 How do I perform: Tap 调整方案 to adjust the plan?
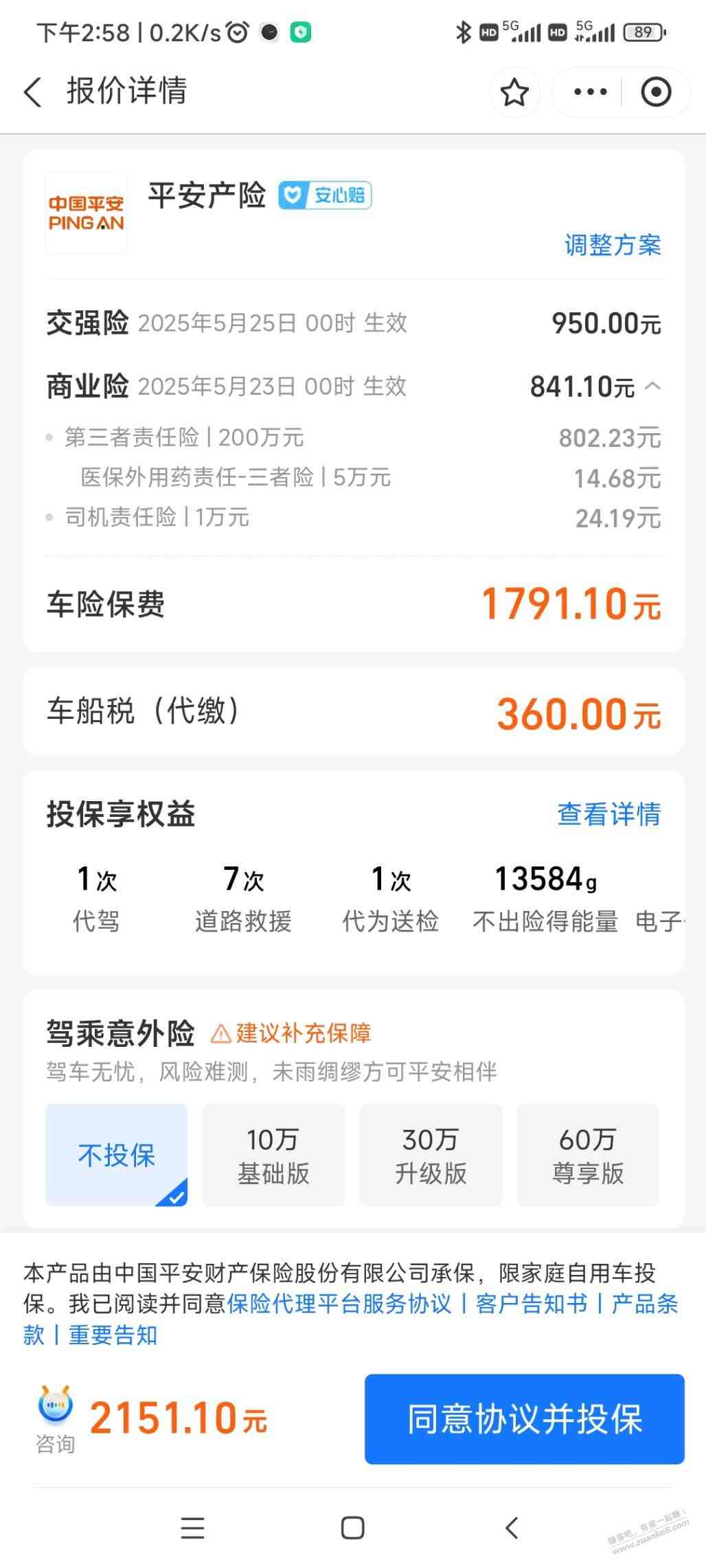[612, 245]
